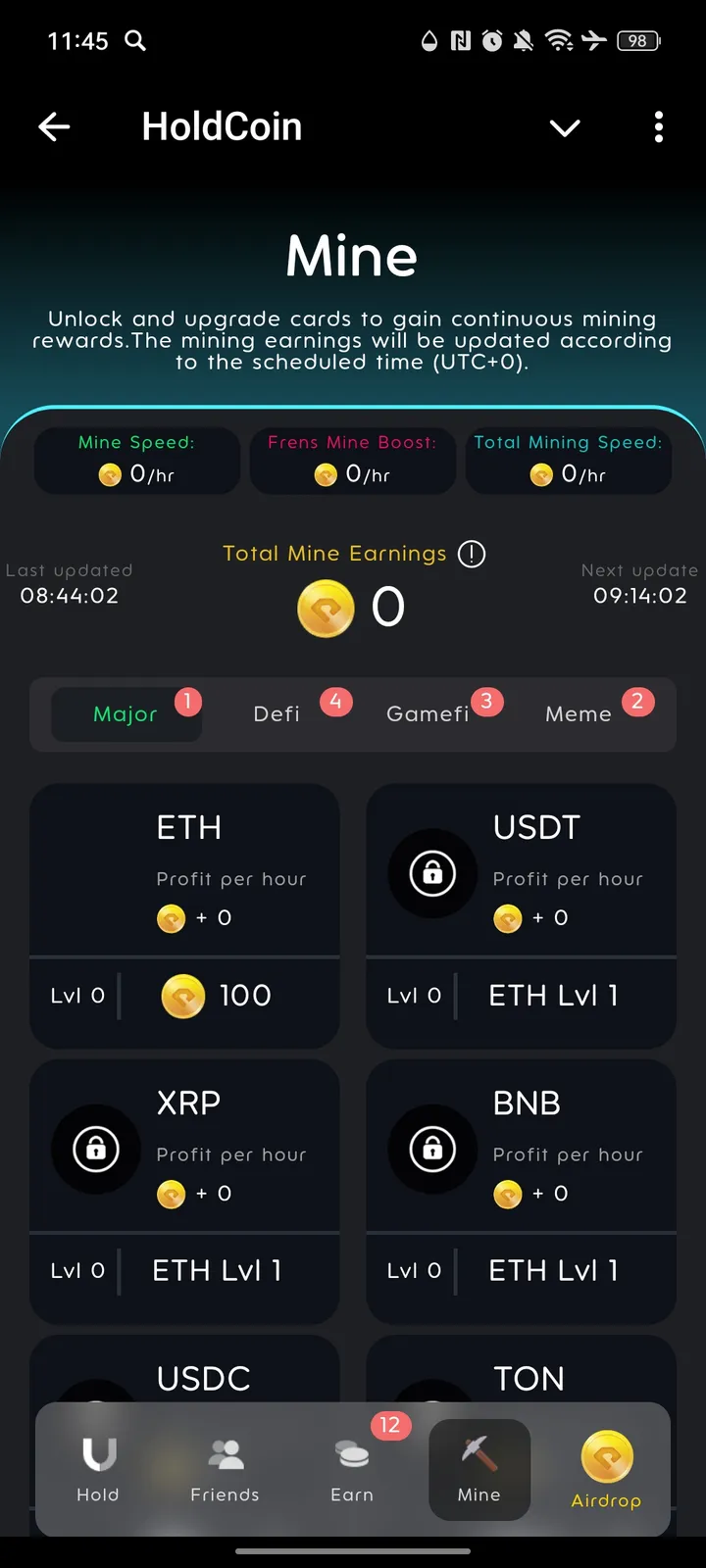Image resolution: width=706 pixels, height=1568 pixels.
Task: Select the Gamefi category
Action: (x=429, y=713)
